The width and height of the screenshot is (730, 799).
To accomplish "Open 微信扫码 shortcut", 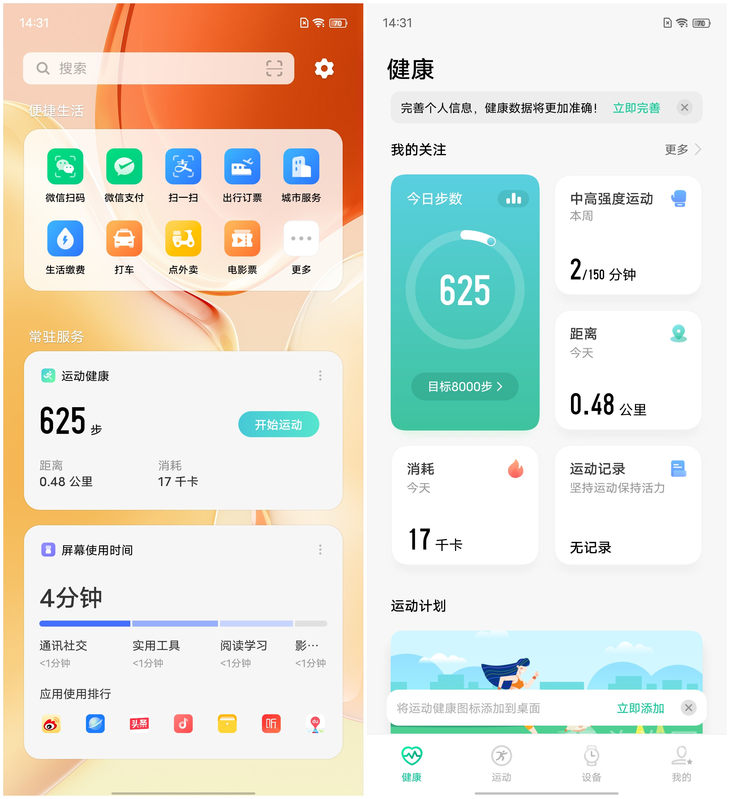I will tap(65, 175).
